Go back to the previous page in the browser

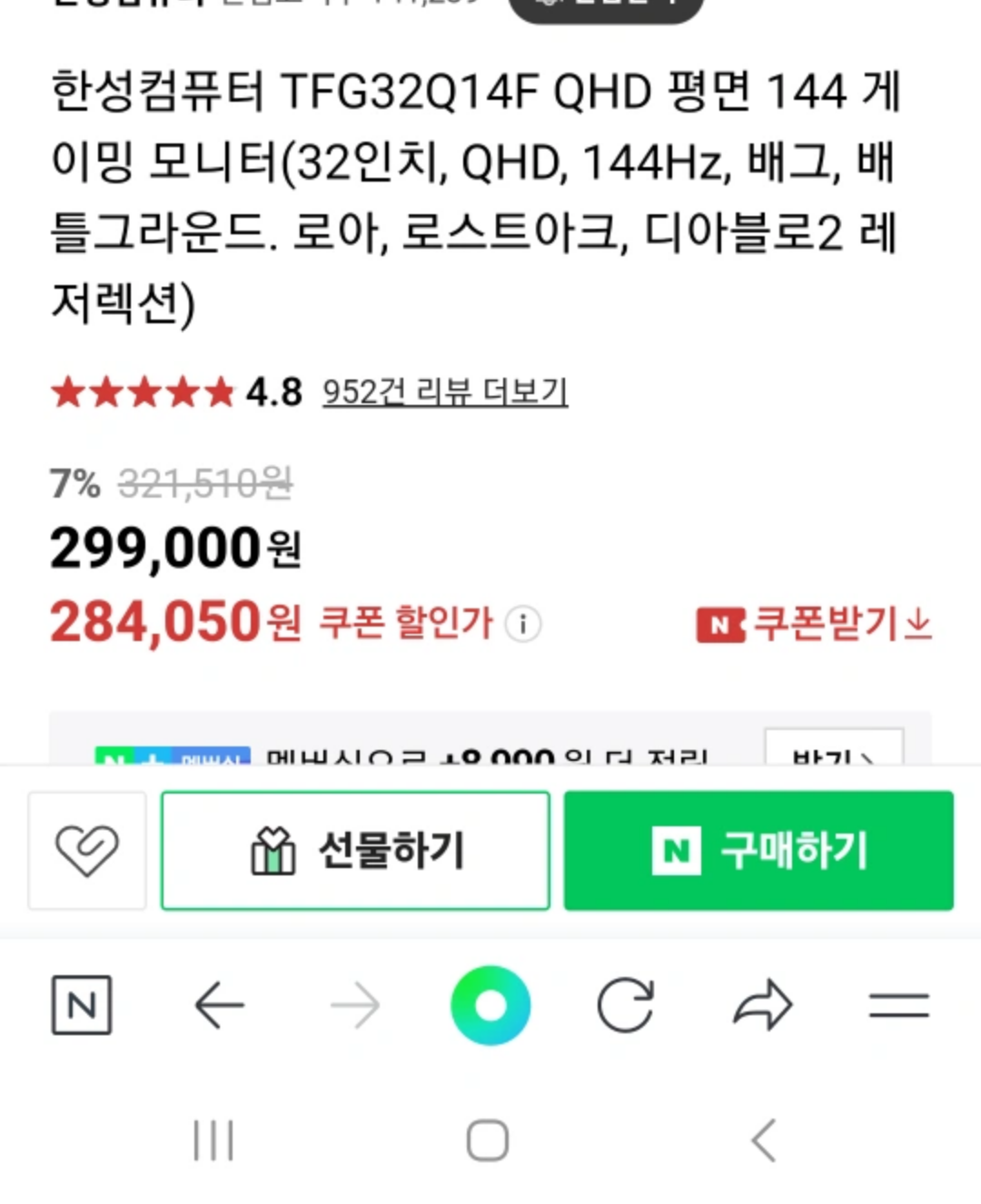click(x=219, y=1005)
